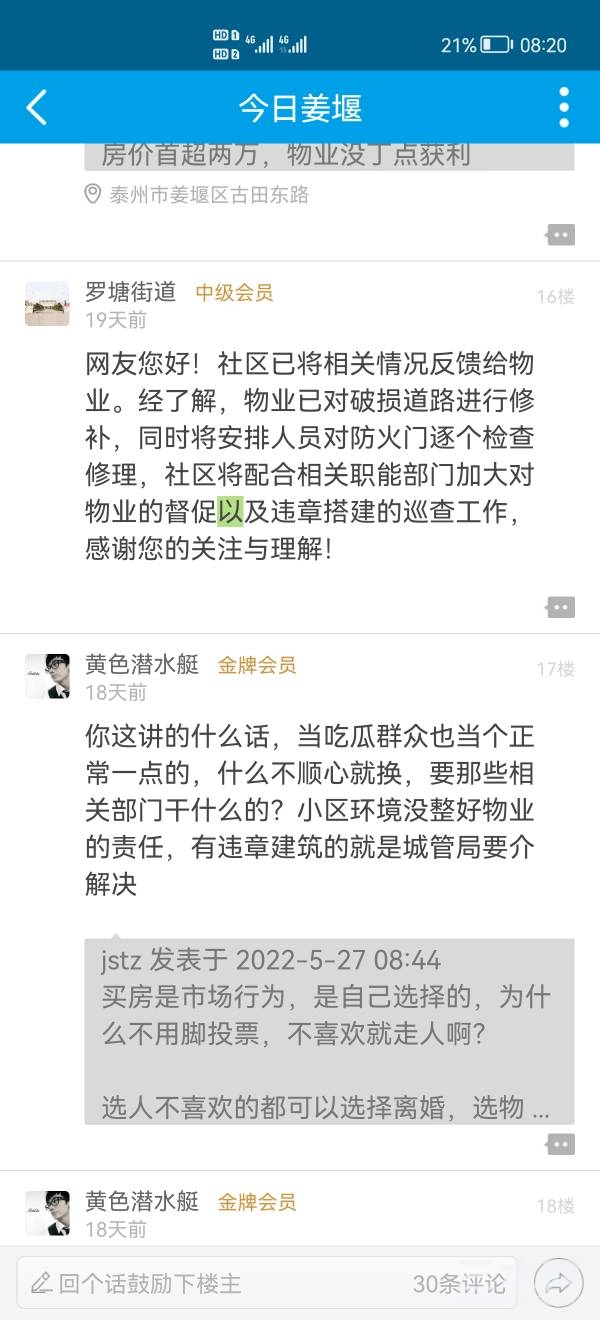Open 黄色潜水艇's profile from 18楼 avatar
The height and width of the screenshot is (1320, 600).
click(47, 1212)
